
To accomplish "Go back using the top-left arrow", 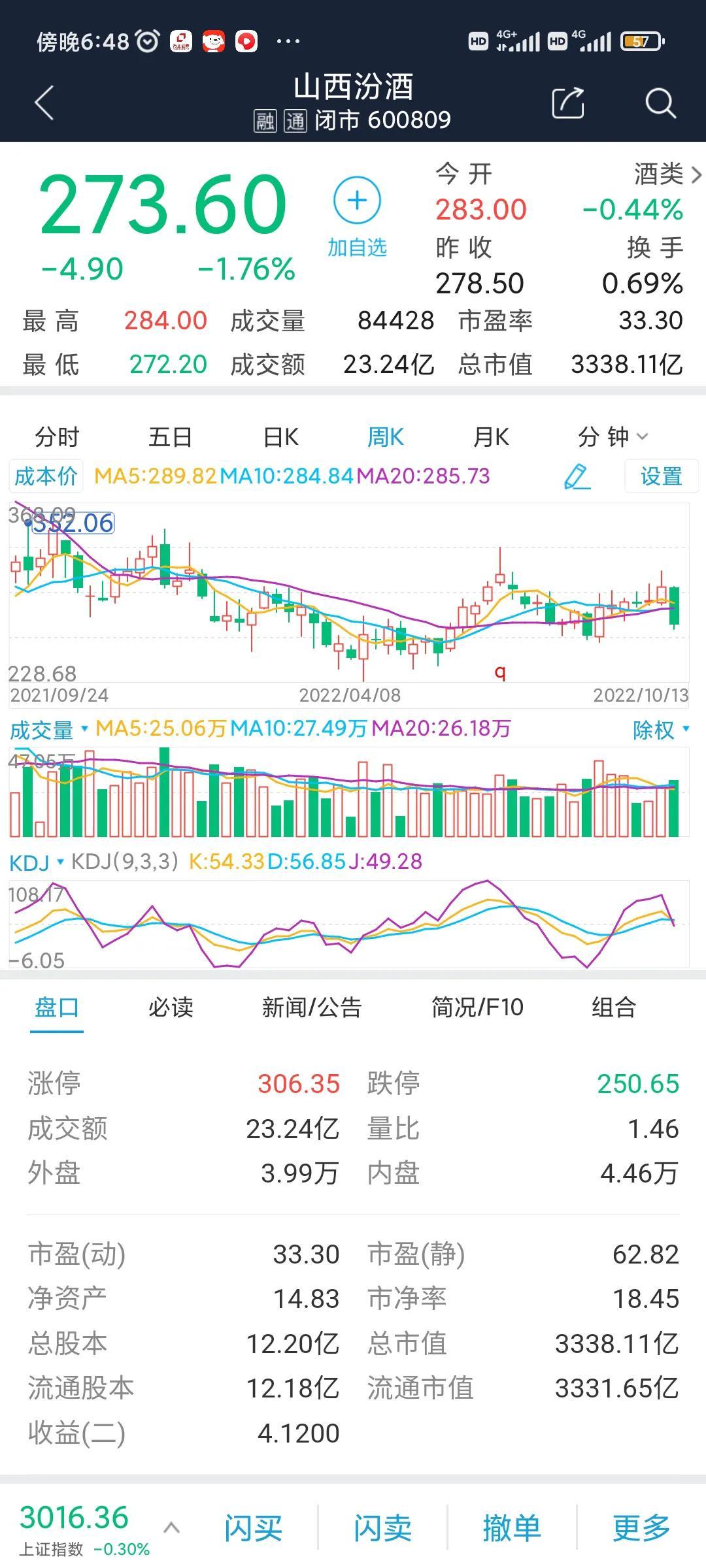I will point(44,103).
